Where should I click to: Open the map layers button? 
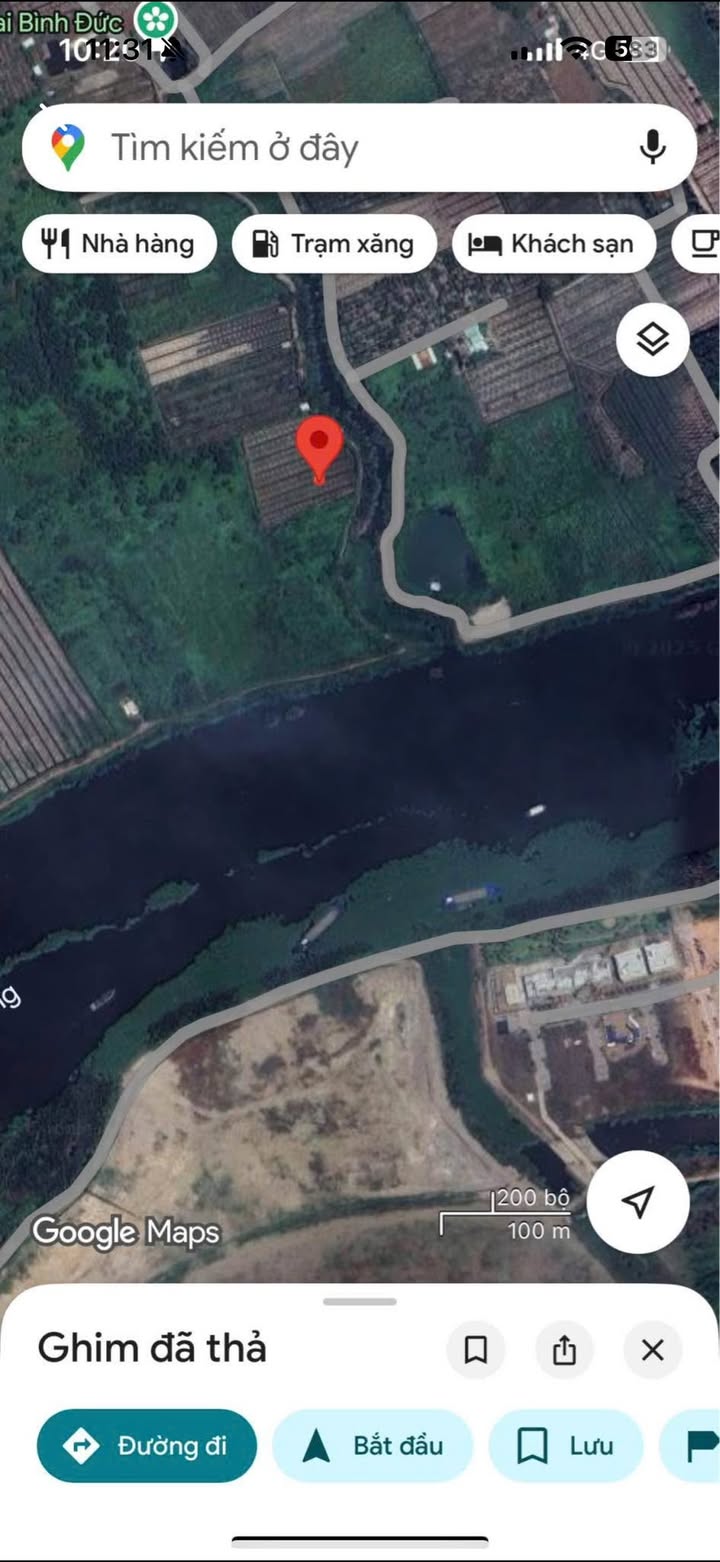(x=652, y=340)
